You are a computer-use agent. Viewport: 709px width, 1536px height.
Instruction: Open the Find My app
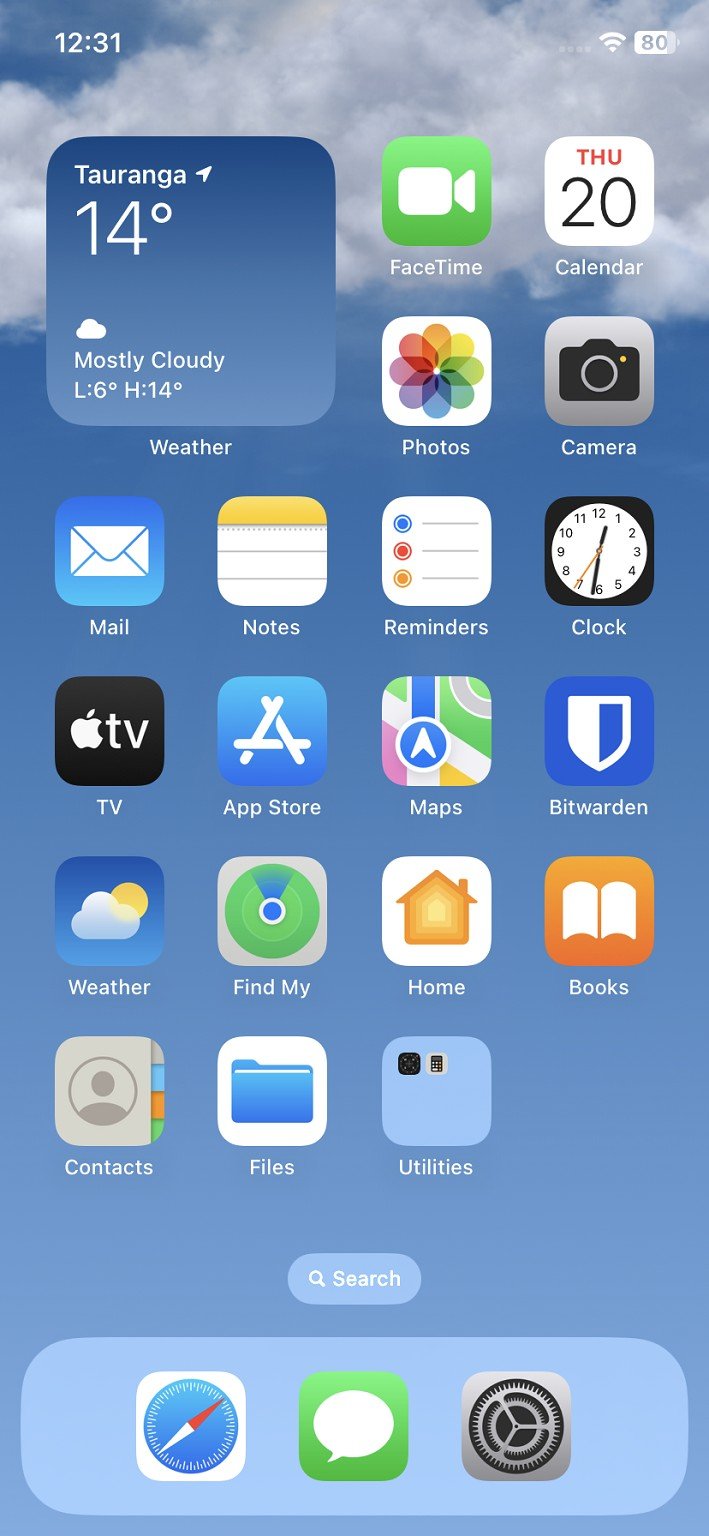pyautogui.click(x=272, y=911)
